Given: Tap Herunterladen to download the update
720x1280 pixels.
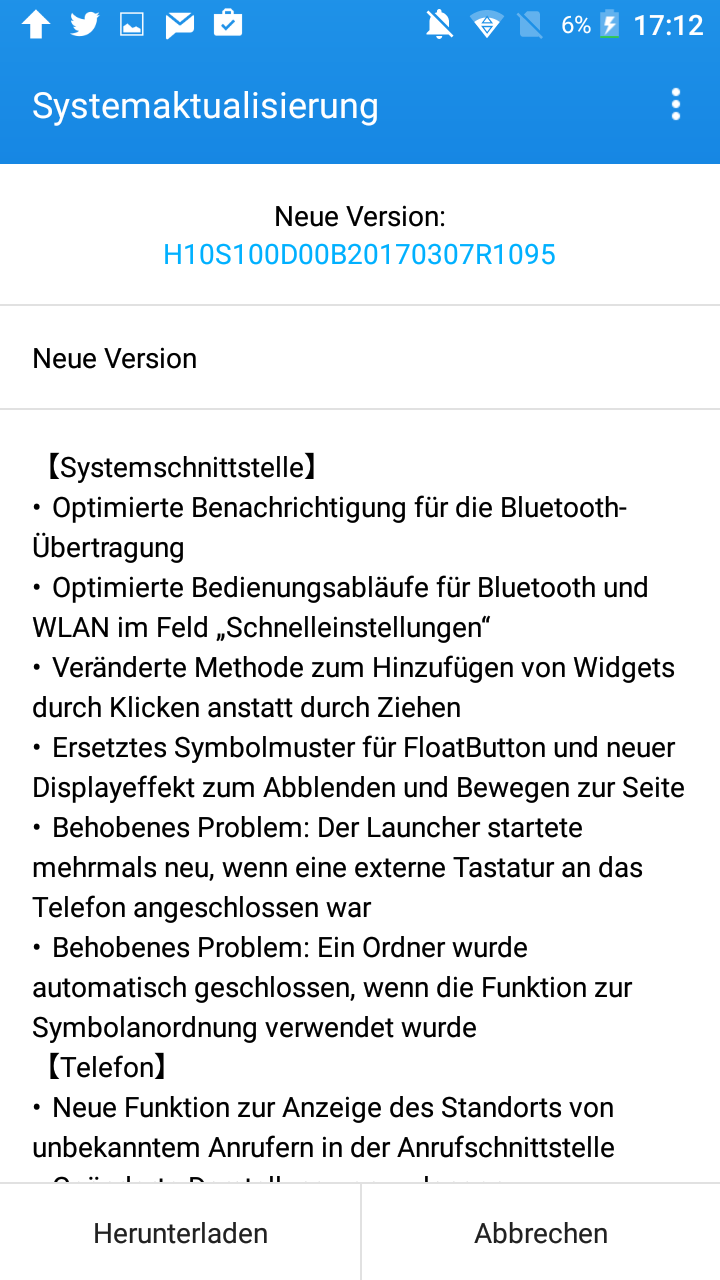Looking at the screenshot, I should pyautogui.click(x=180, y=1233).
